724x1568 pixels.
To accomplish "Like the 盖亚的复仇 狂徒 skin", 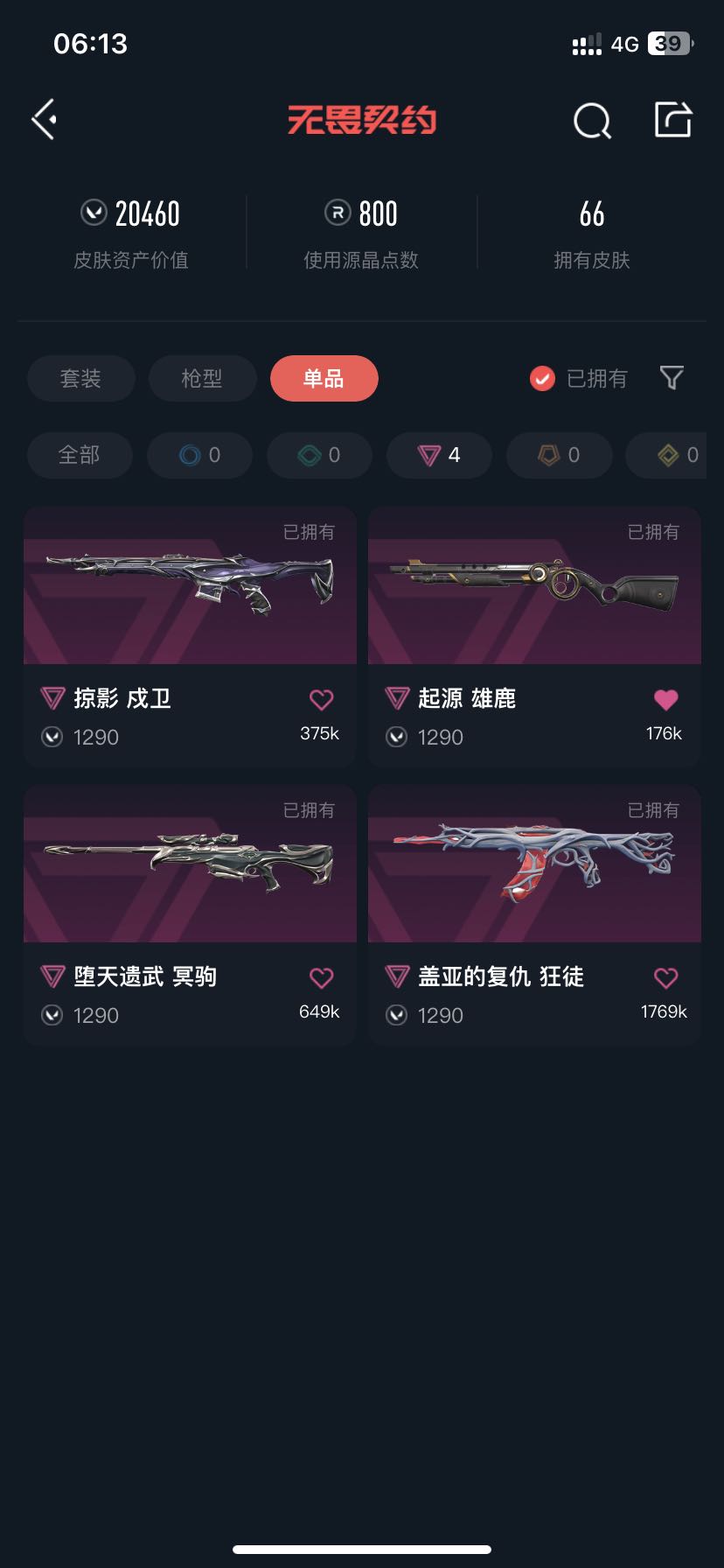I will point(665,977).
